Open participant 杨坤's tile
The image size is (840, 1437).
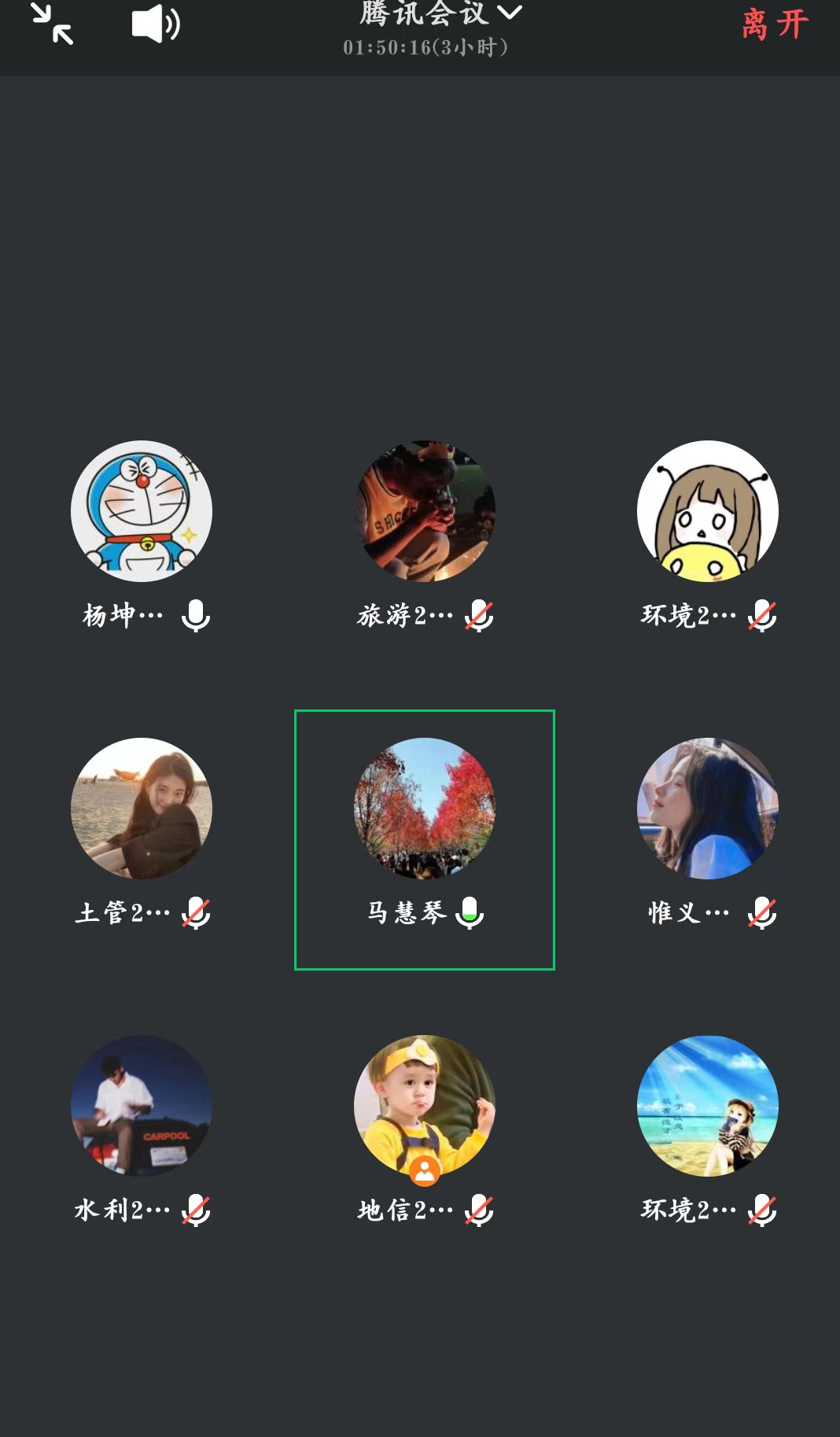(142, 512)
